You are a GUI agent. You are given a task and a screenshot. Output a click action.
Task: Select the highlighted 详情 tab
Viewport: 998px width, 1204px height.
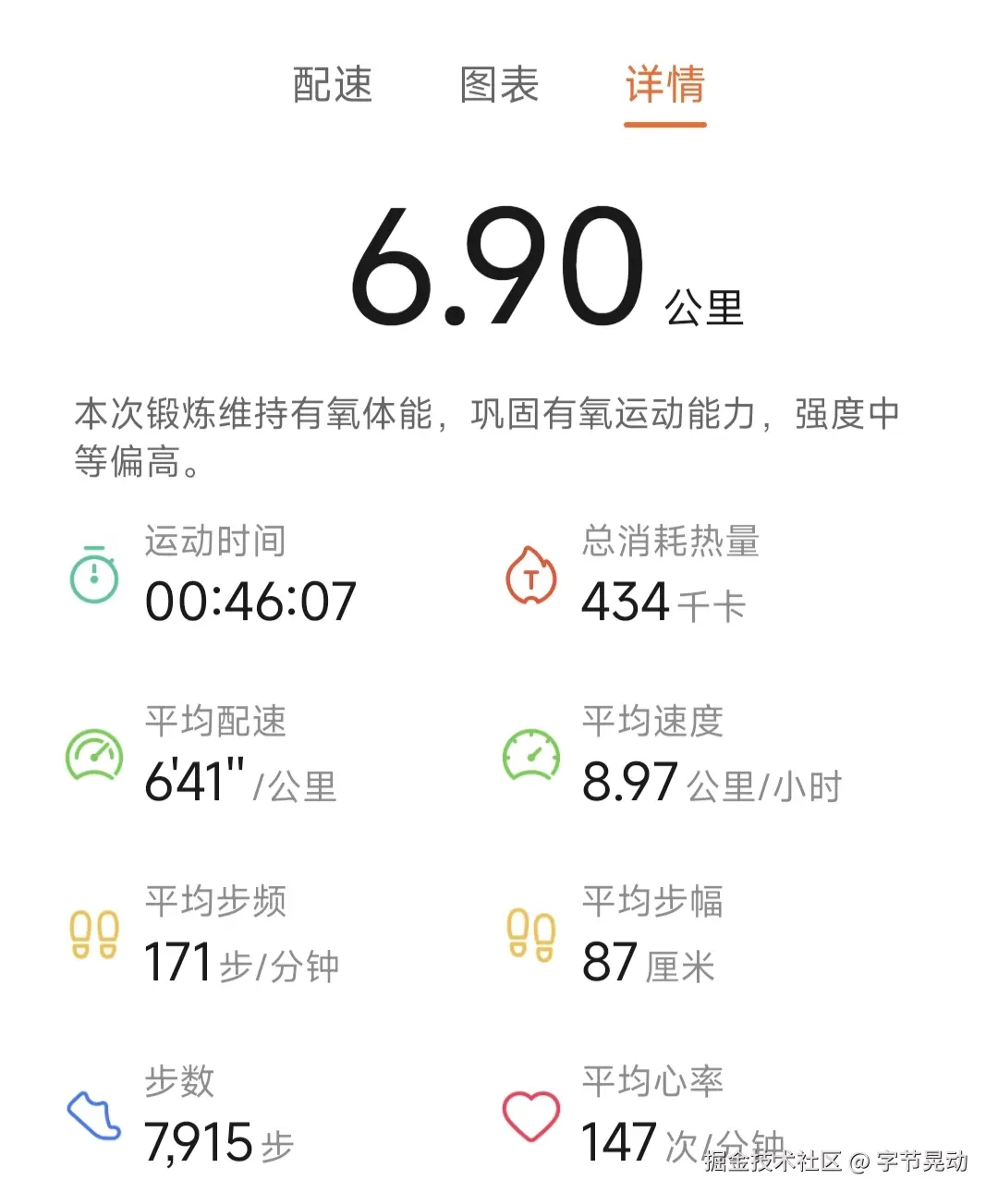[663, 84]
